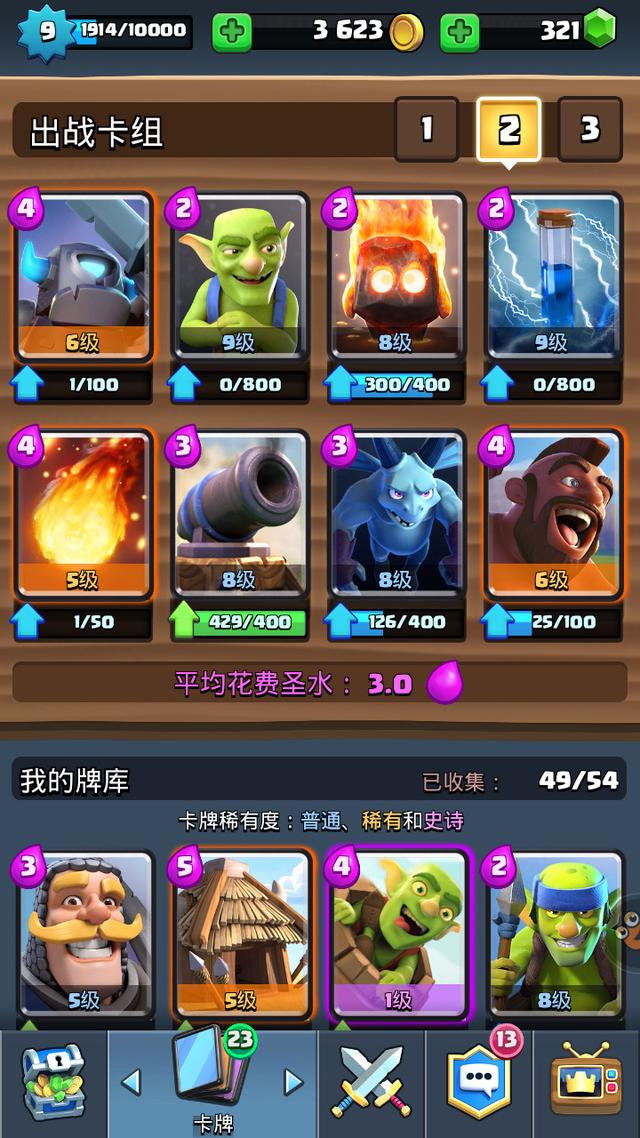Select the Fireball card at level 5
The image size is (640, 1138).
[x=83, y=514]
